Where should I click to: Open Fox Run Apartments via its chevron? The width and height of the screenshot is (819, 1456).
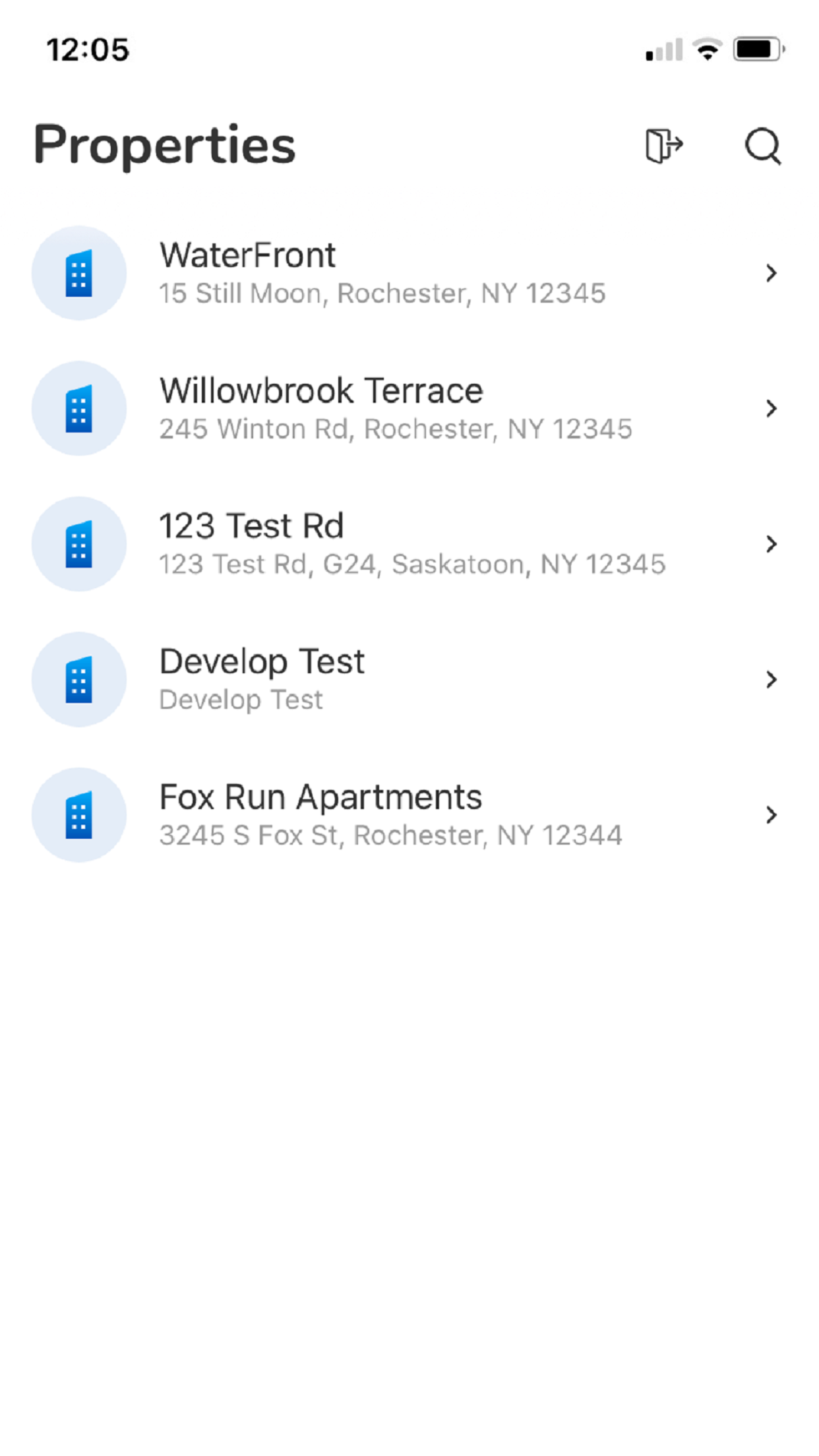tap(772, 815)
